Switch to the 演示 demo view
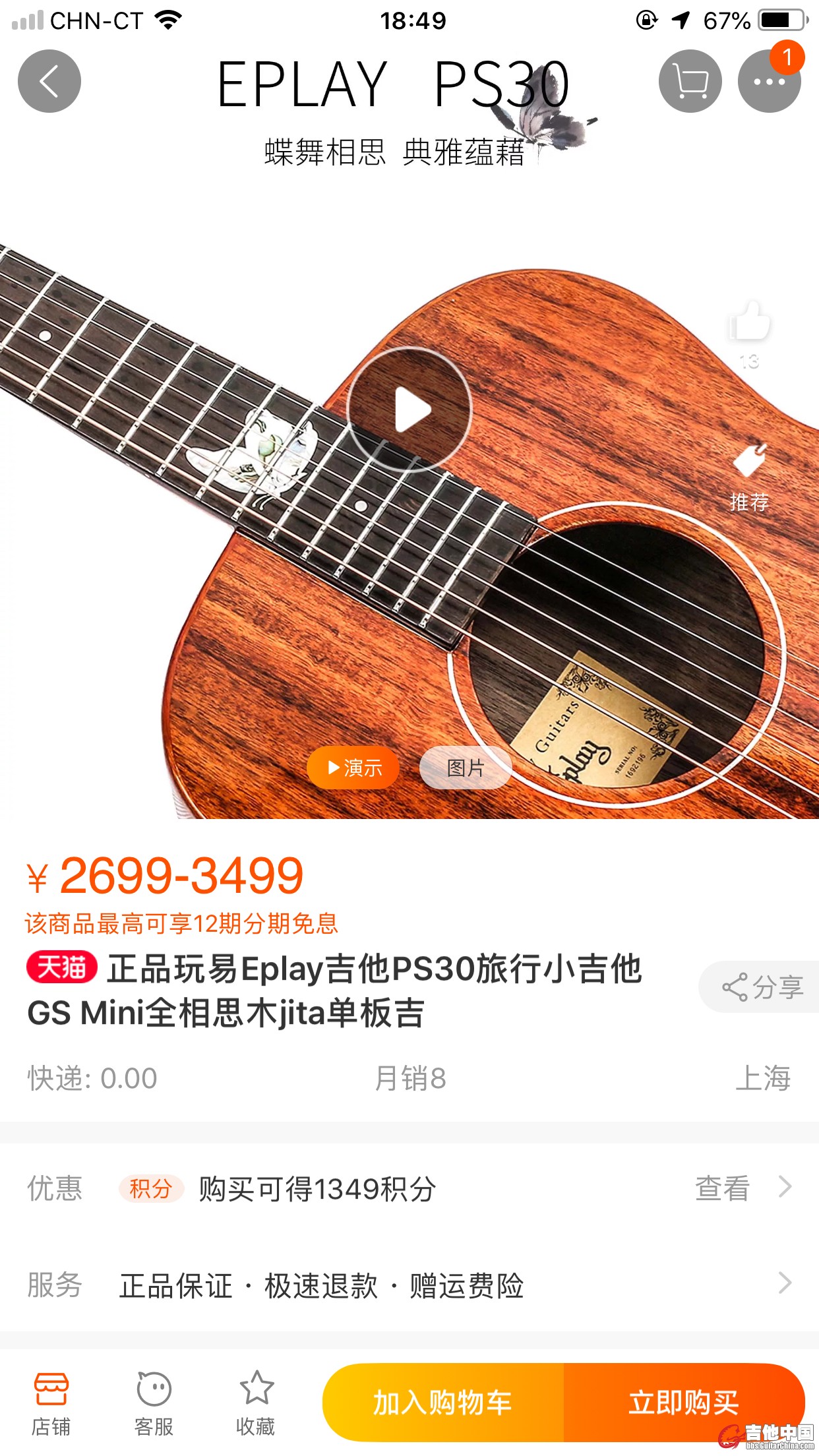The height and width of the screenshot is (1456, 819). coord(353,768)
